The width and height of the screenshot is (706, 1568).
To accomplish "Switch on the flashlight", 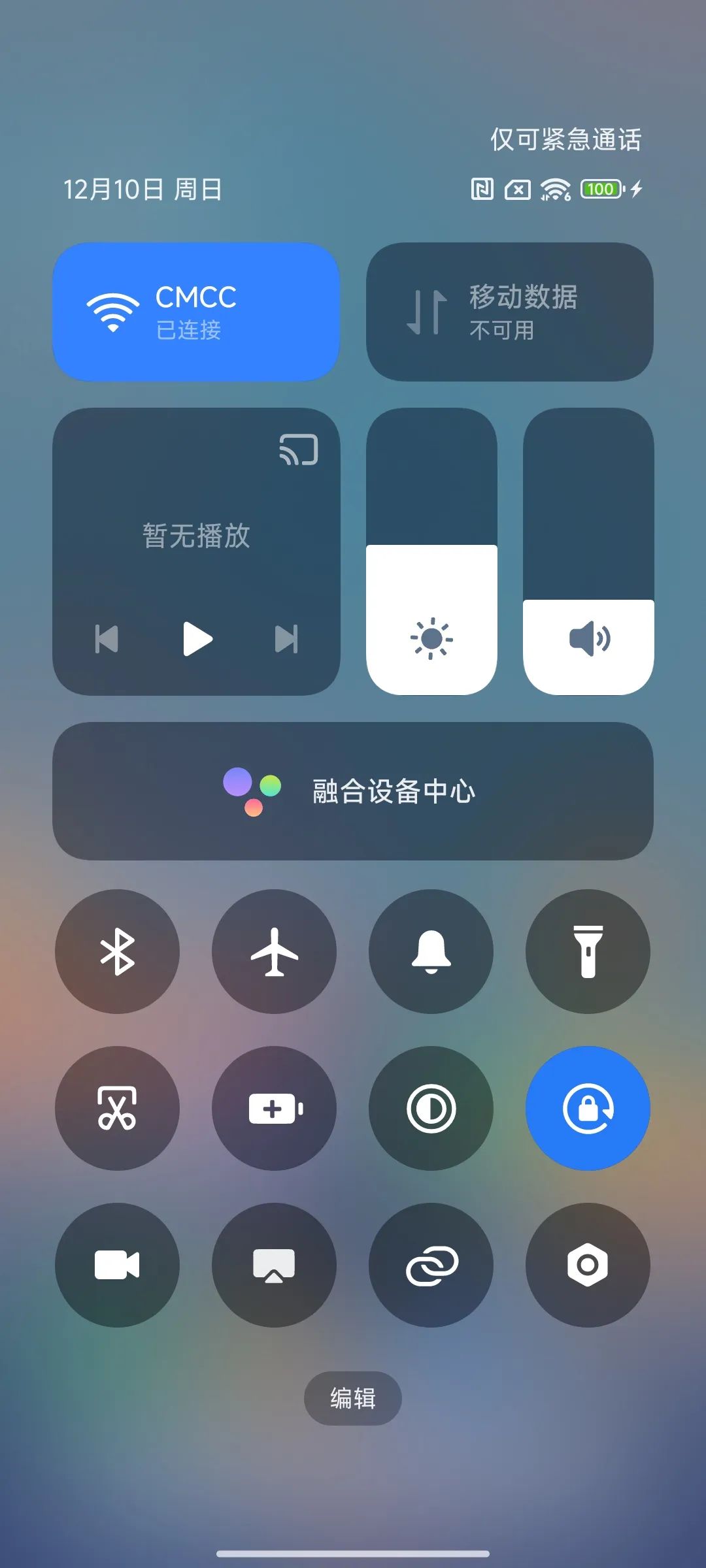I will (x=588, y=951).
